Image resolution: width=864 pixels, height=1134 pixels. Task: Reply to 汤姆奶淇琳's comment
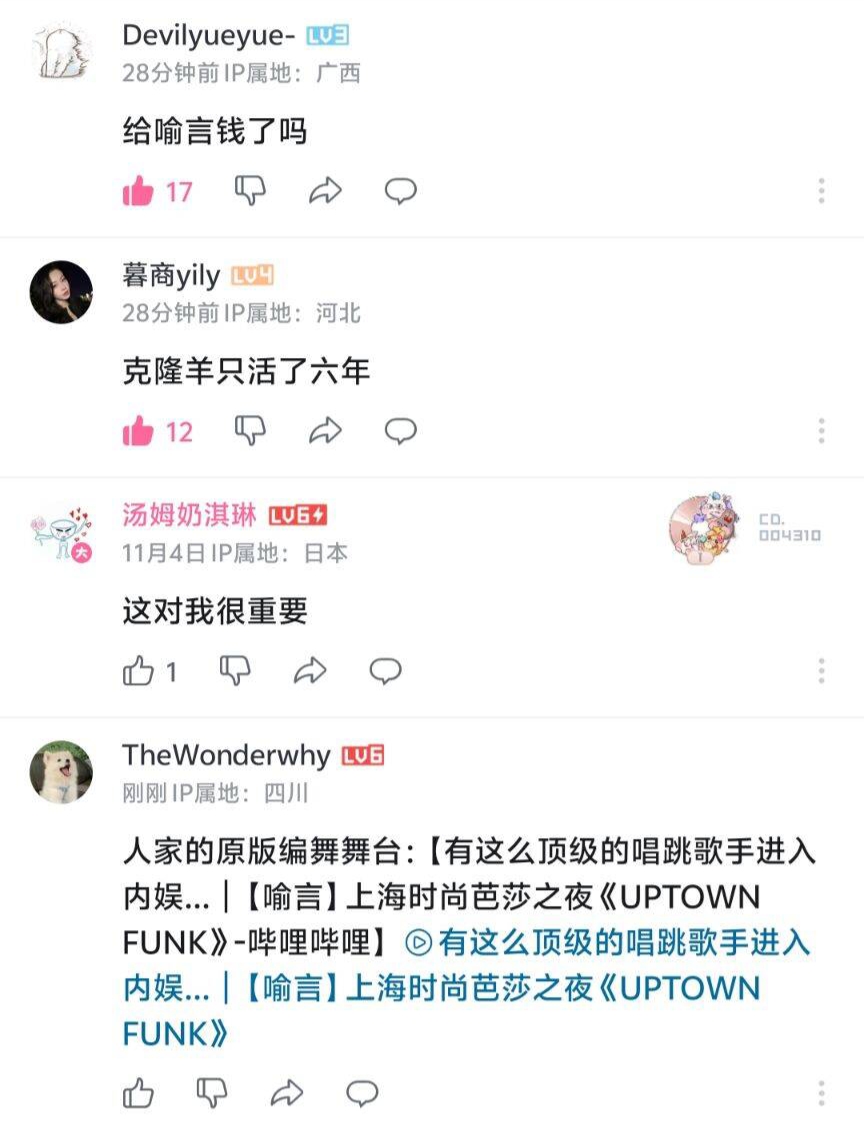tap(385, 671)
